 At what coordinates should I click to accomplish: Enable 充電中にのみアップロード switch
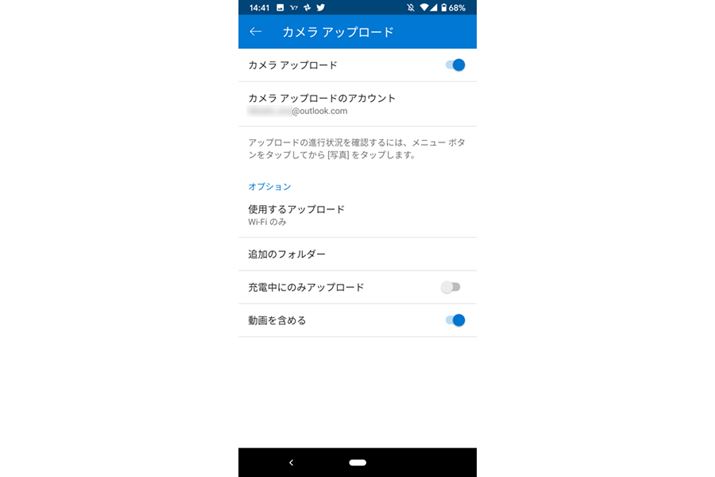pos(452,287)
